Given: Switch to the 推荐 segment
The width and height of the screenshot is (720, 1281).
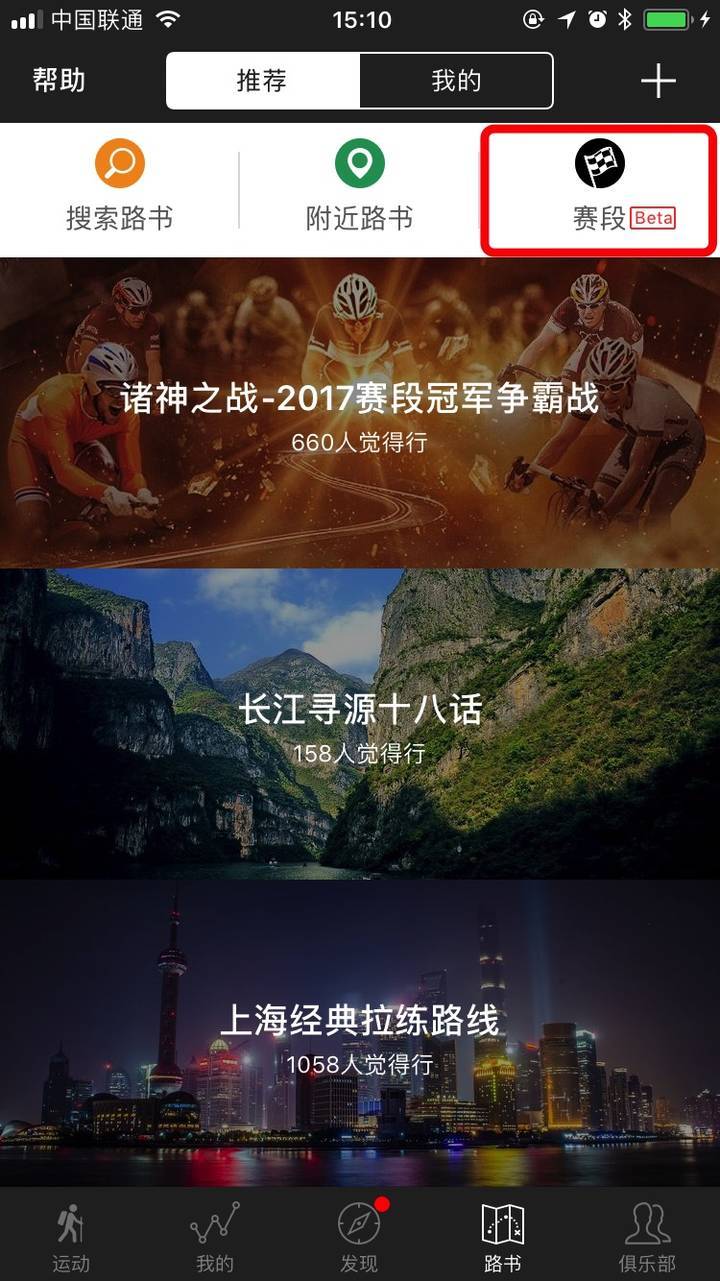Looking at the screenshot, I should tap(263, 81).
